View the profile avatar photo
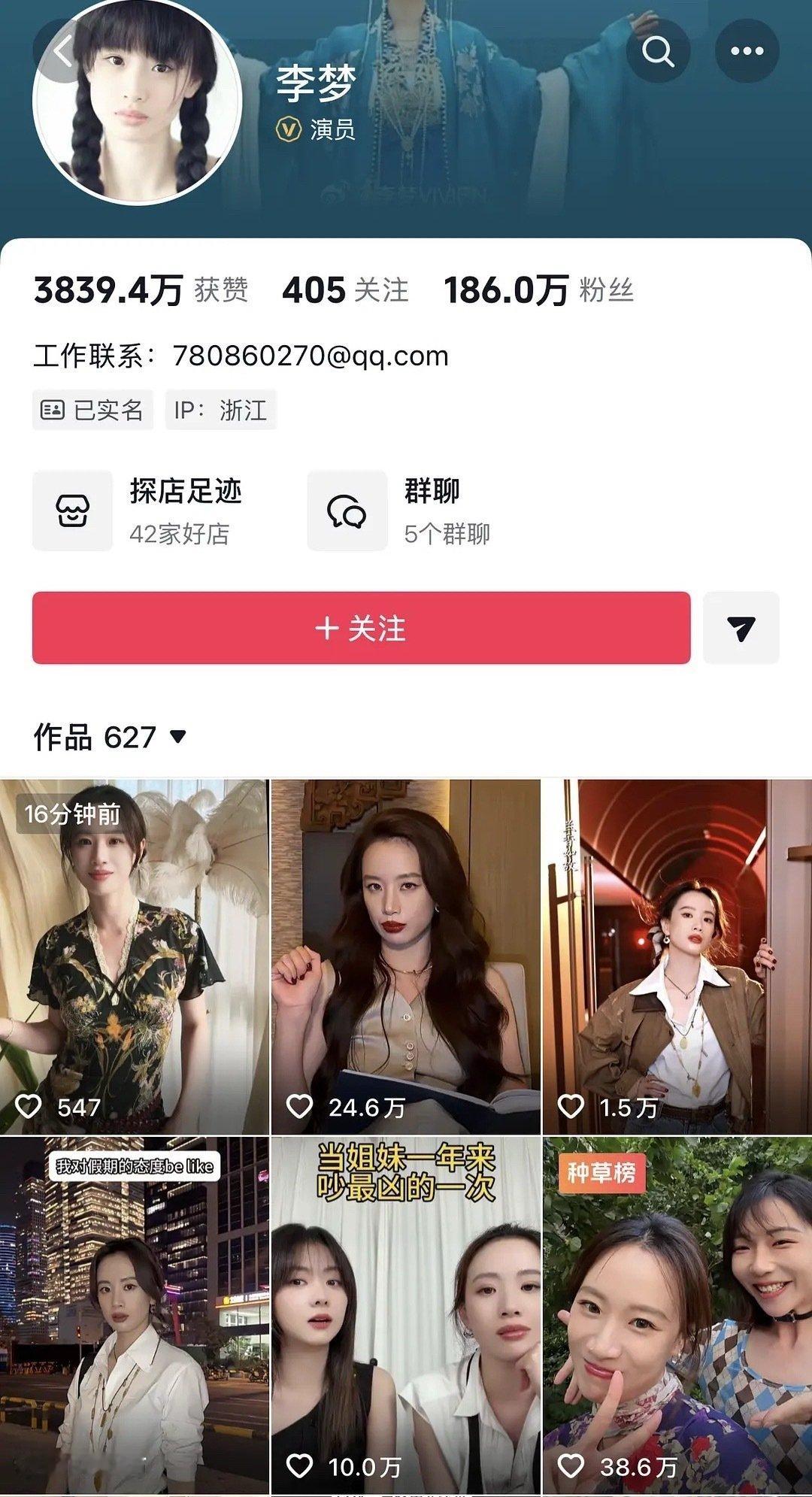 click(137, 102)
